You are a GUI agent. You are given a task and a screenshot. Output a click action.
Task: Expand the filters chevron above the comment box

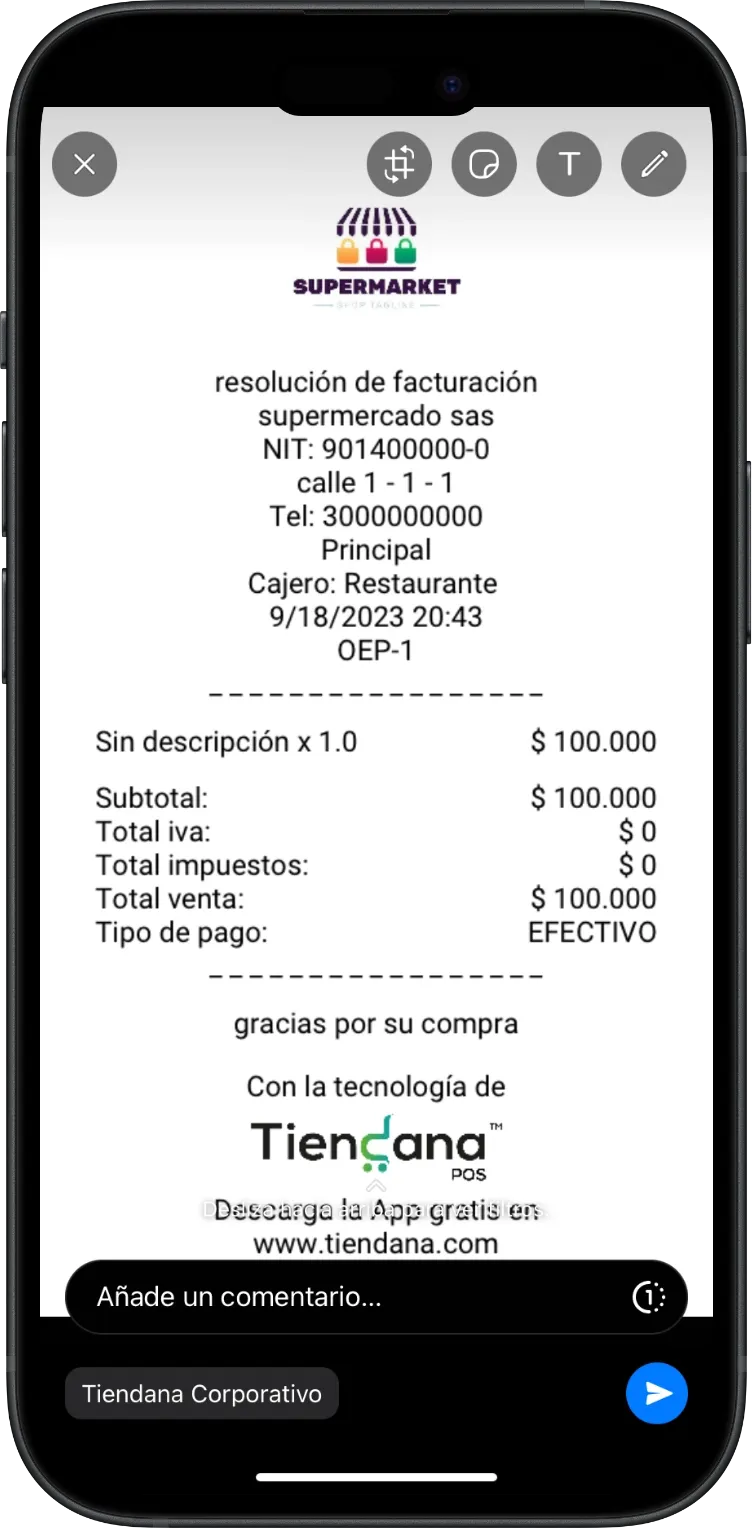pyautogui.click(x=376, y=1186)
